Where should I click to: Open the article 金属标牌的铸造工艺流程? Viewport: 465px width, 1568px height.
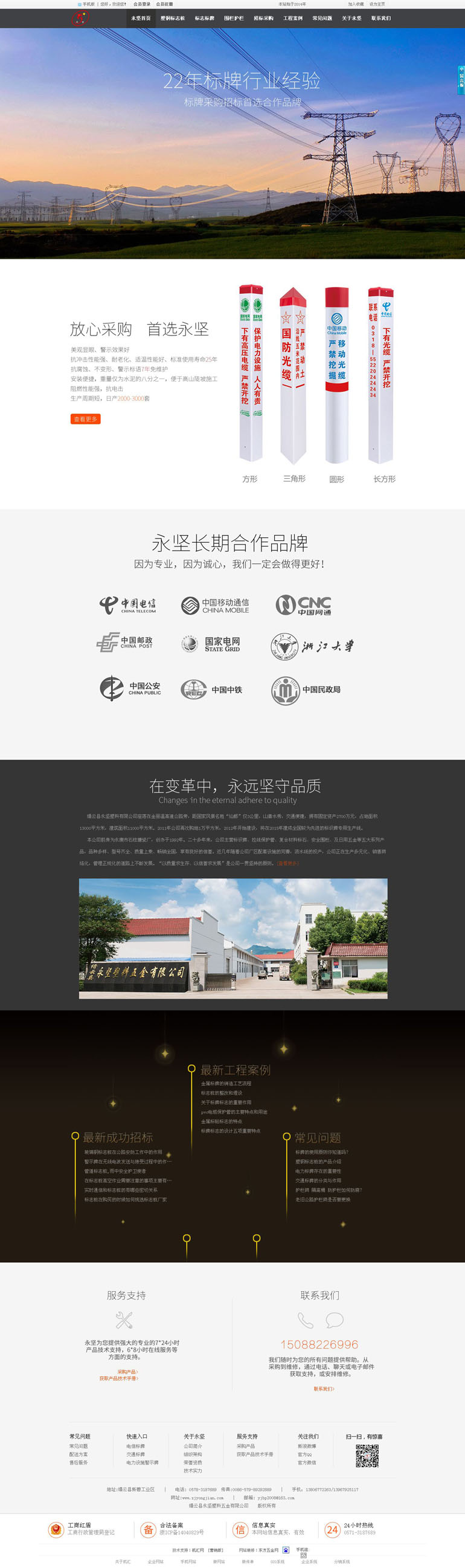[x=226, y=1083]
